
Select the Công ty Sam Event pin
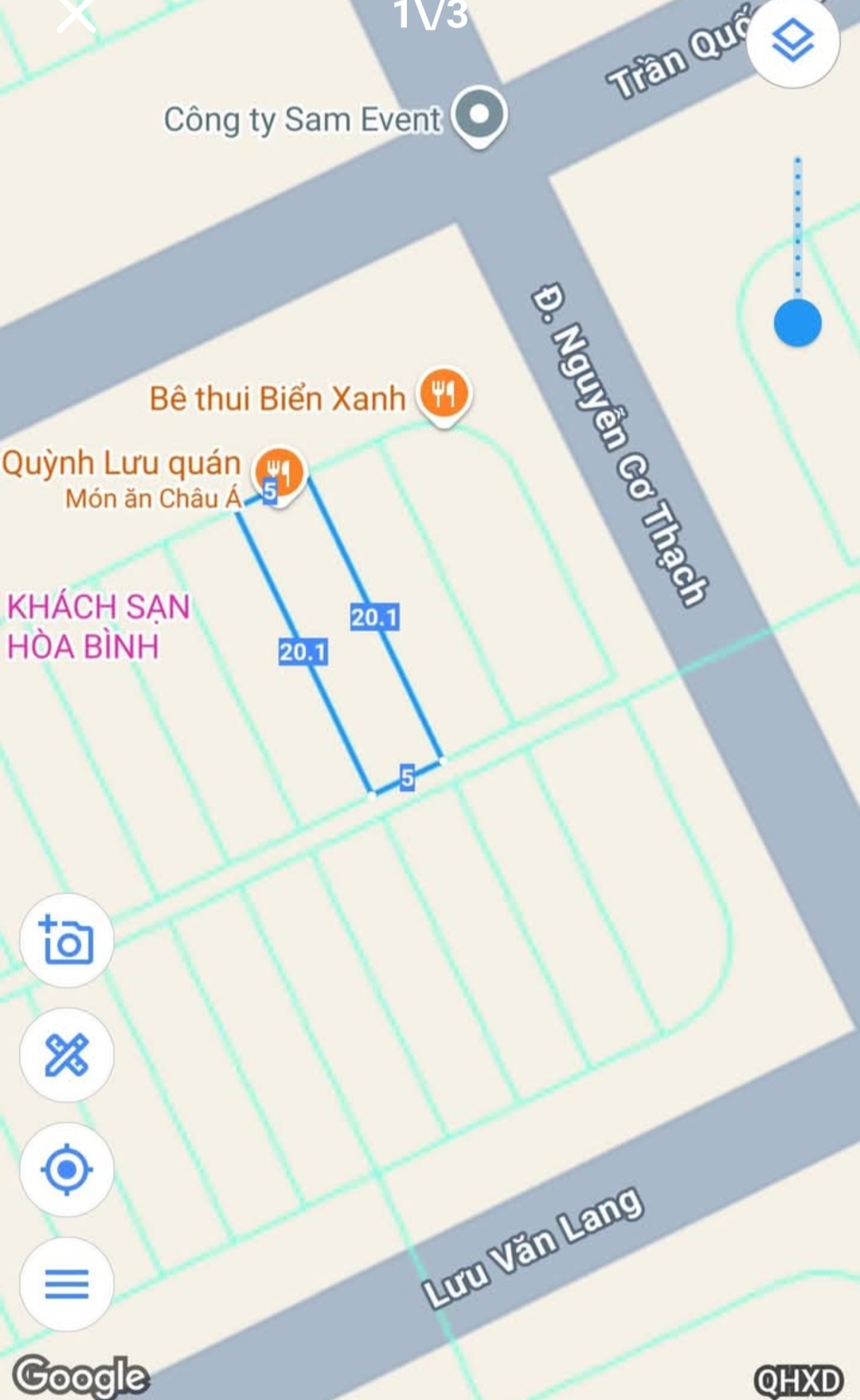click(479, 115)
